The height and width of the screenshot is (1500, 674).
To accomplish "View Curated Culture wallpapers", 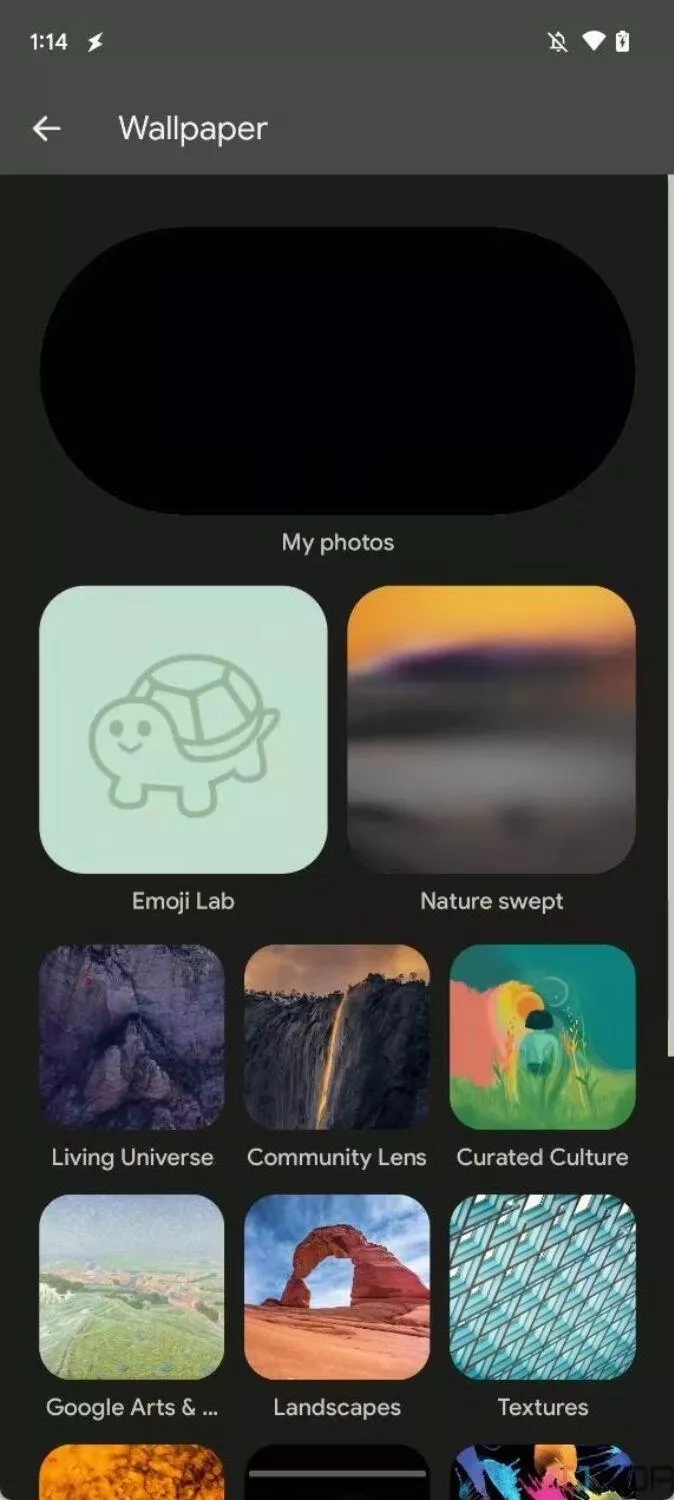I will click(542, 1037).
